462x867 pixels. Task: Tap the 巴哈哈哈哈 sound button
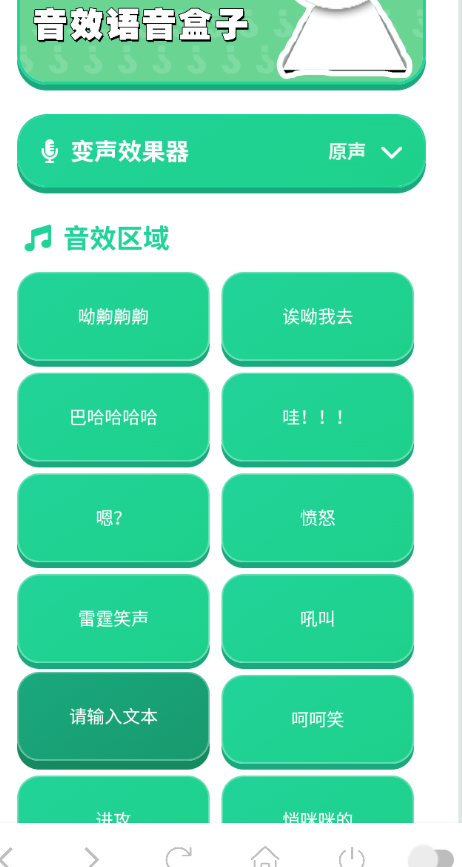click(113, 418)
